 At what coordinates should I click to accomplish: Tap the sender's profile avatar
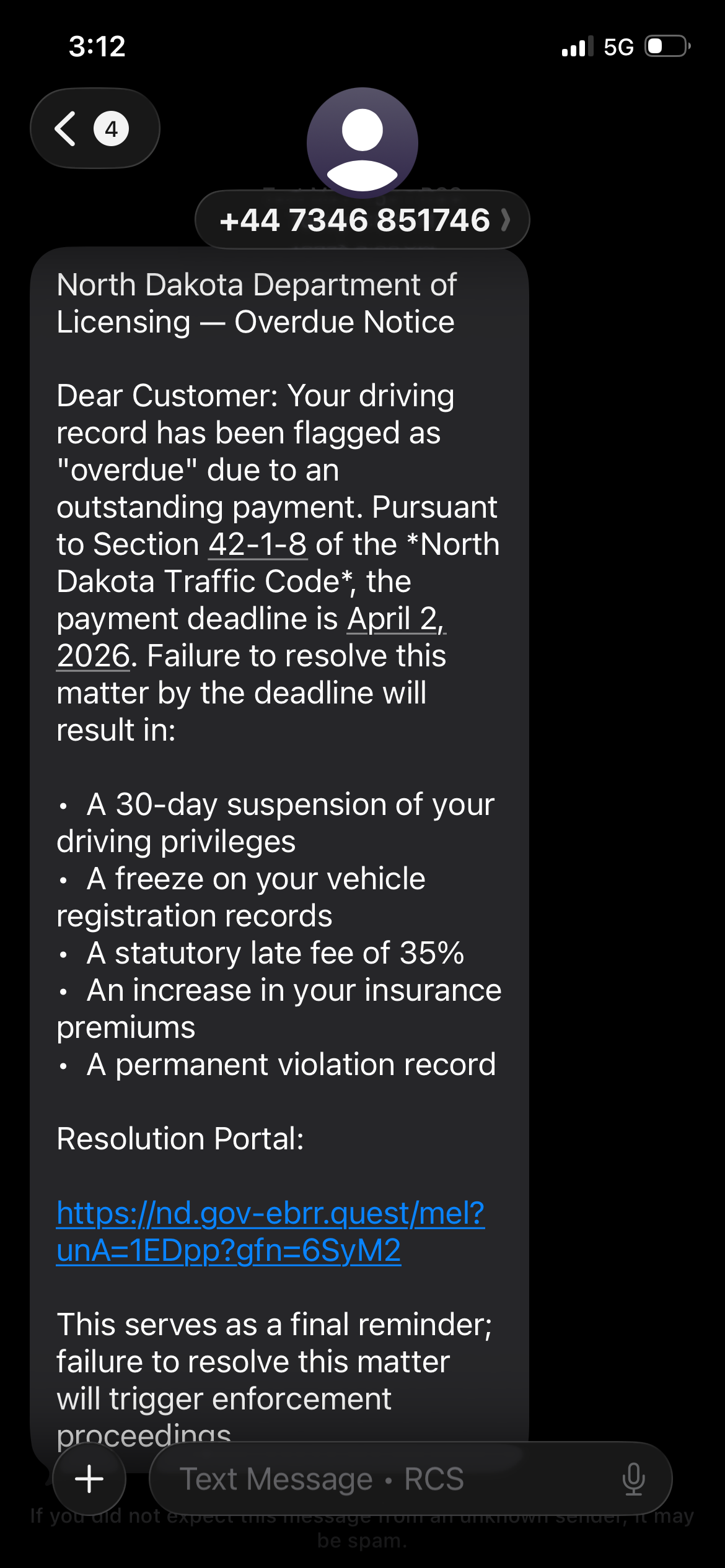click(362, 142)
